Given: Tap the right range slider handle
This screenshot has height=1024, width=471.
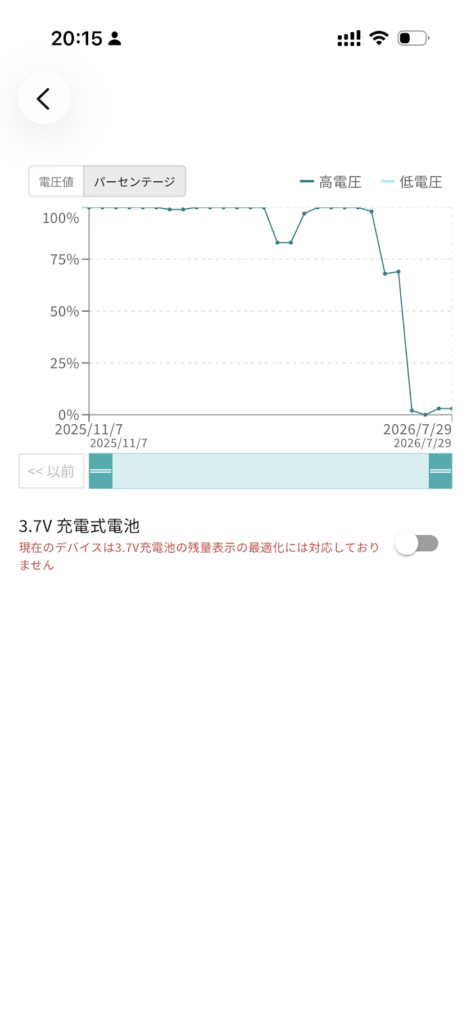Looking at the screenshot, I should click(440, 471).
